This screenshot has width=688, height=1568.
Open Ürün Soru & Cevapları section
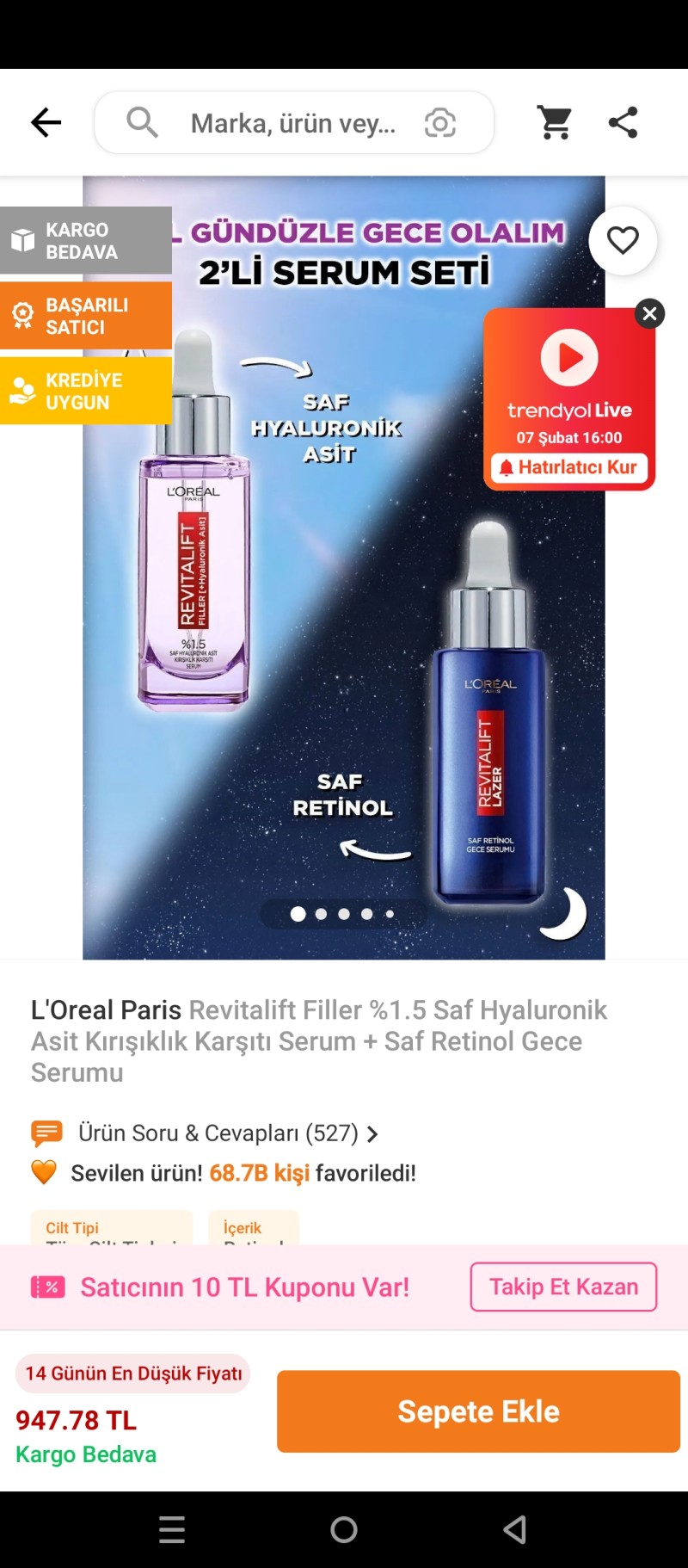coord(219,1133)
